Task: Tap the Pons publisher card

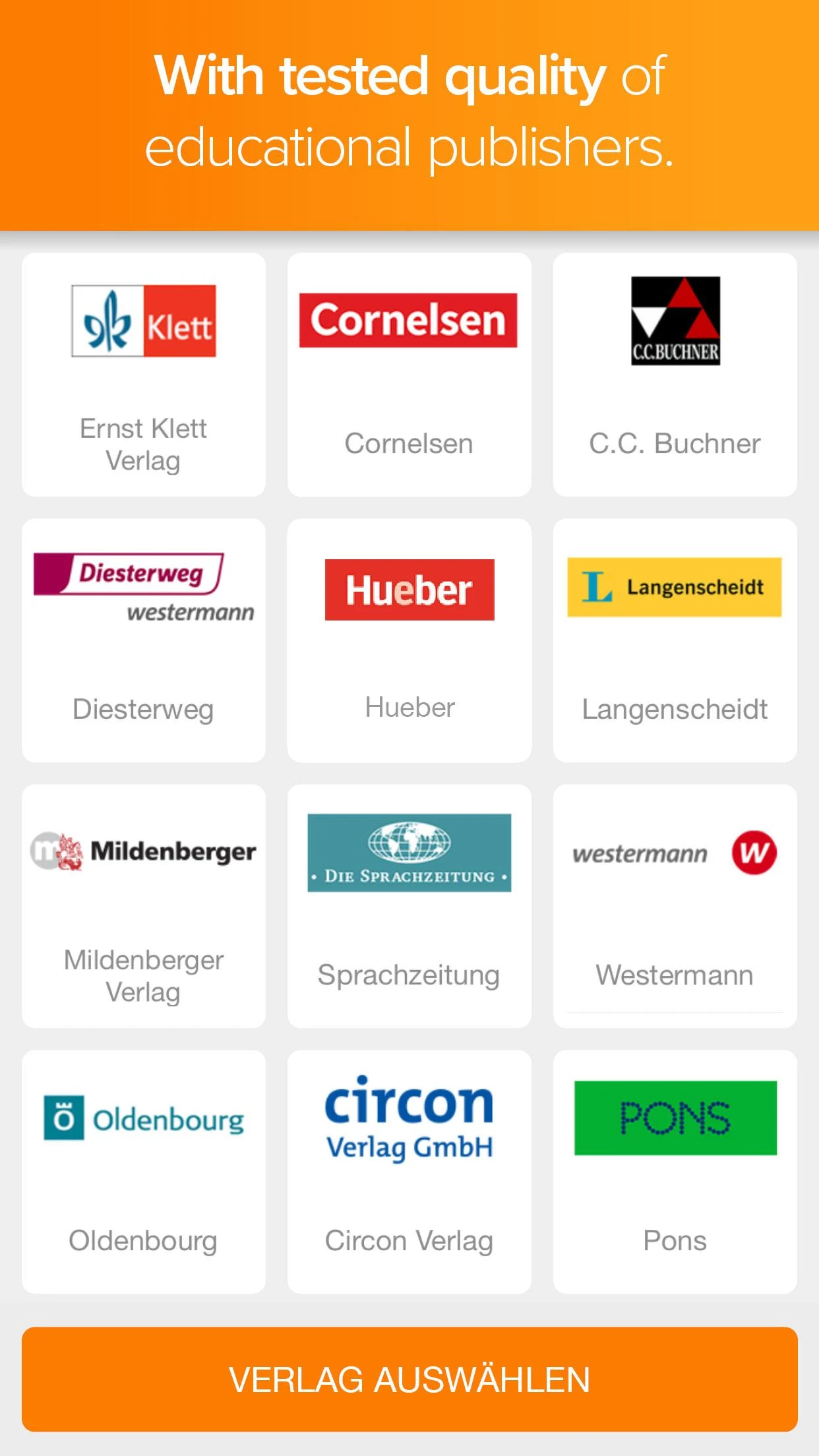Action: 675,1172
